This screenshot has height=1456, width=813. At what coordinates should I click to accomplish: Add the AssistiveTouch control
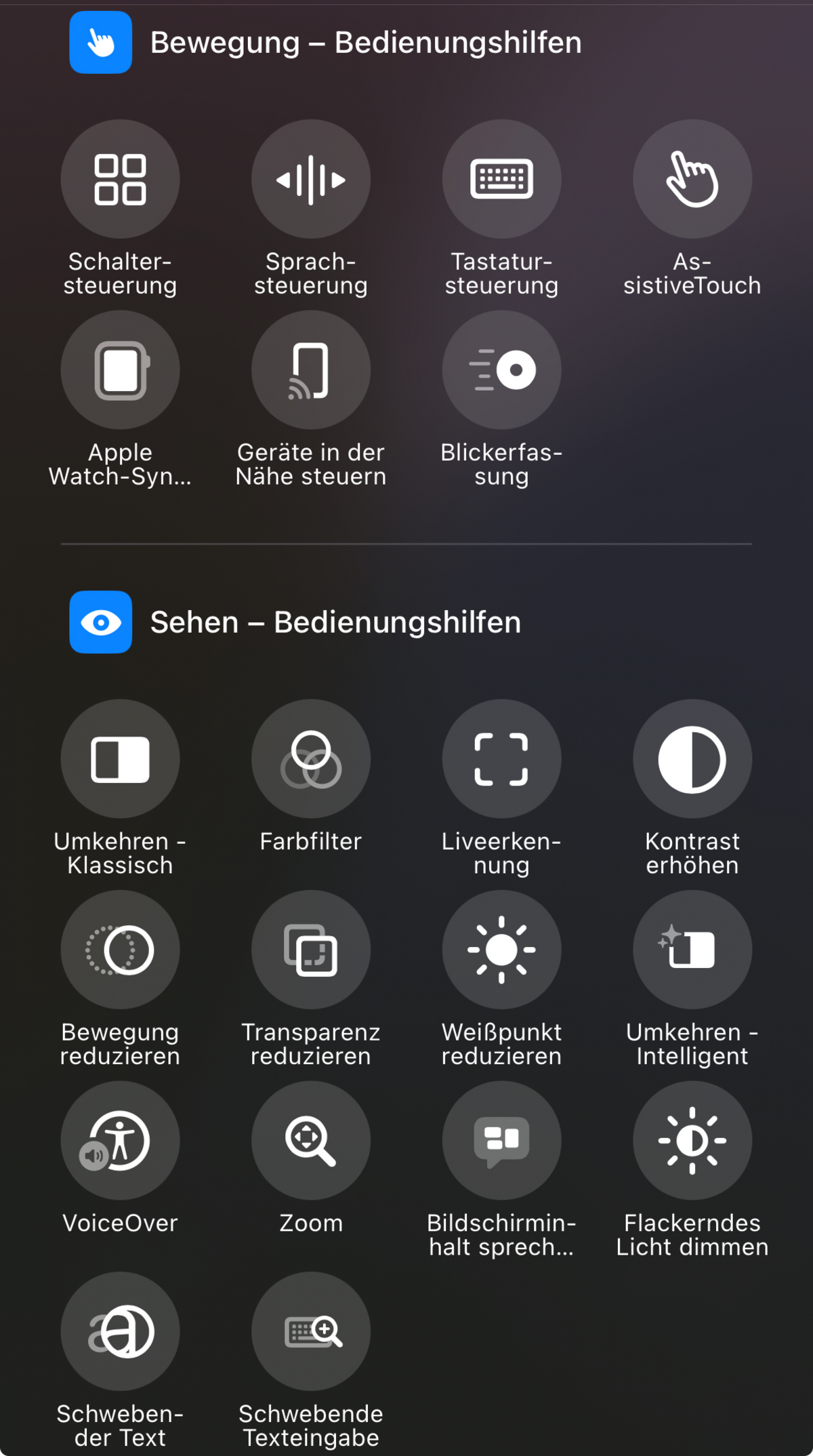pos(692,179)
